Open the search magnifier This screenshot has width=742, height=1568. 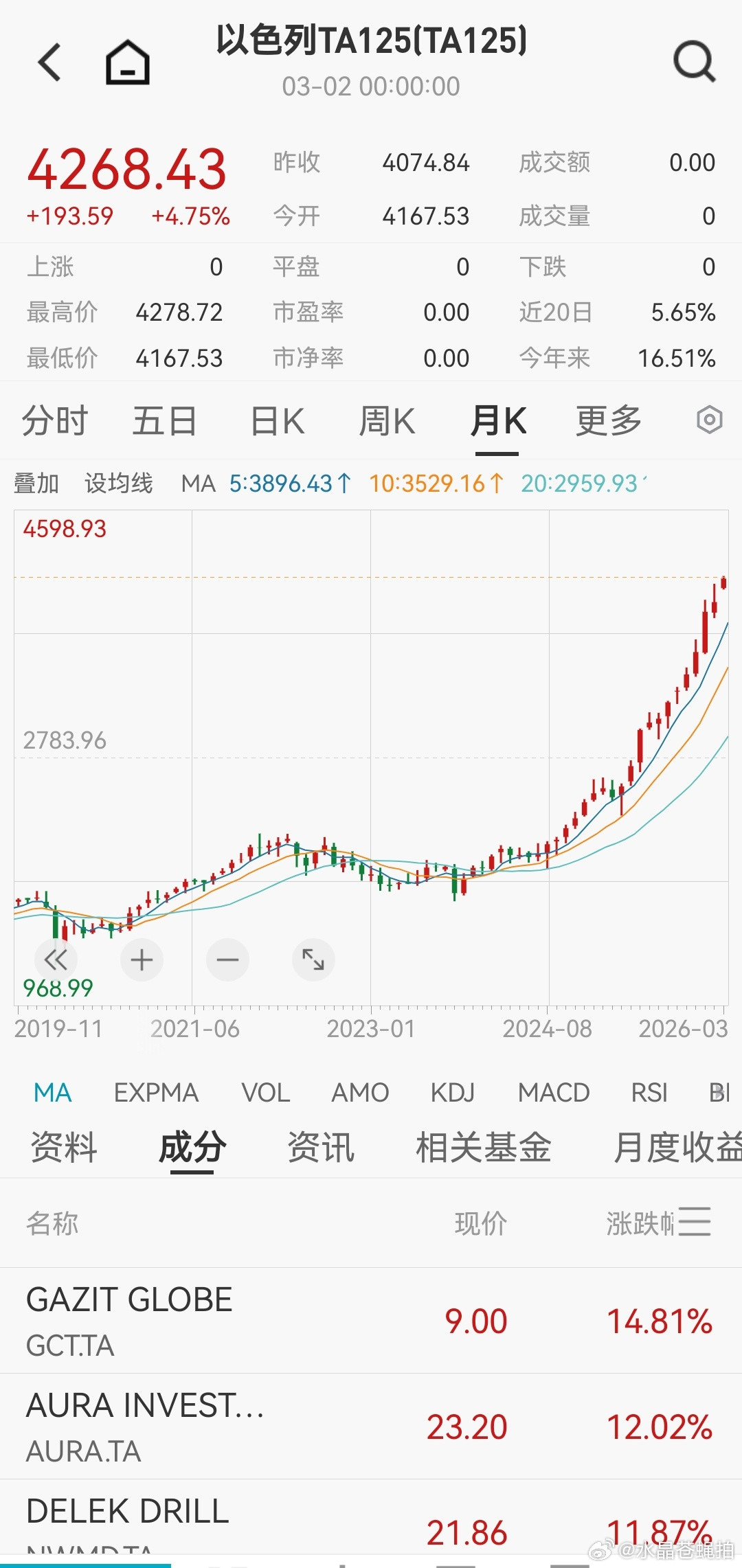694,63
